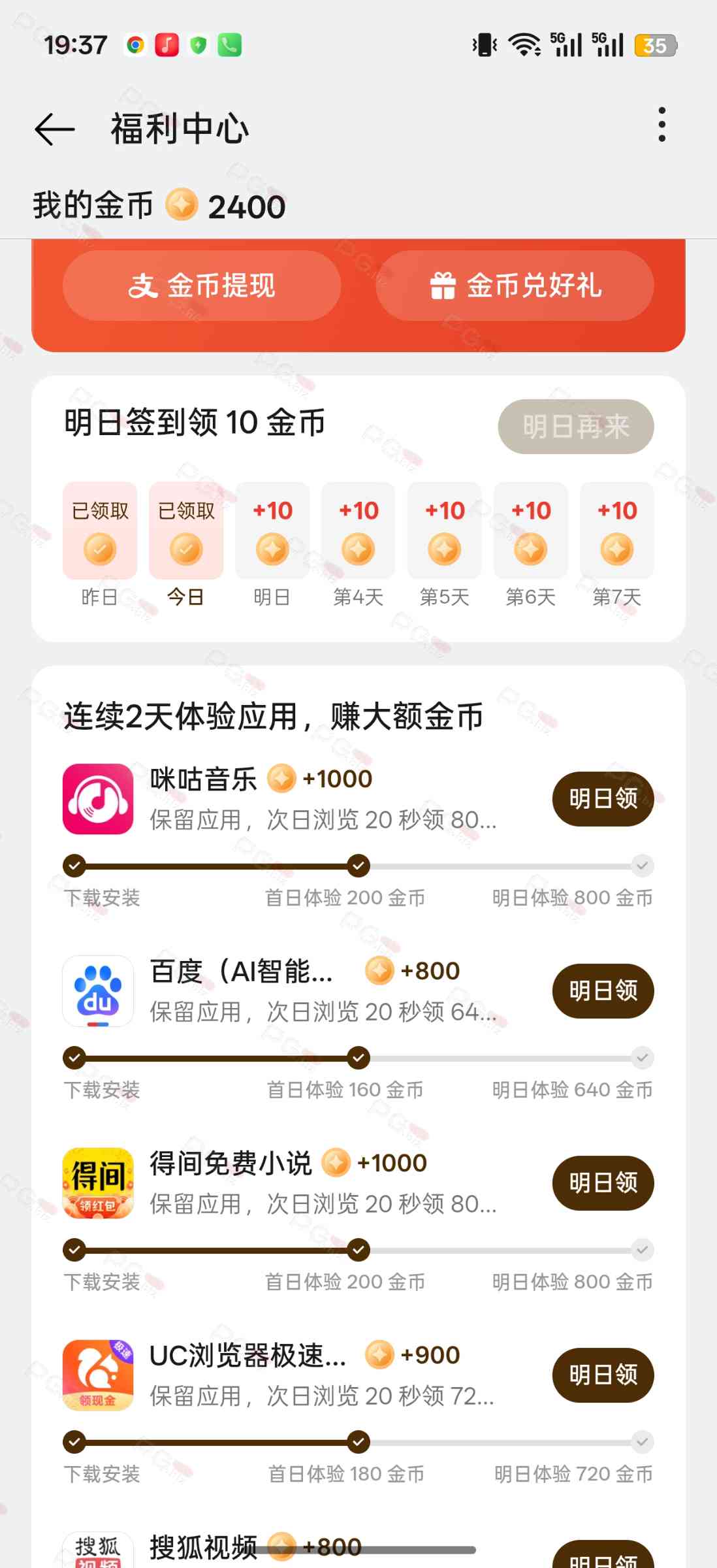Tap 明日领 for 得间免费小说
717x1568 pixels.
[x=603, y=1183]
